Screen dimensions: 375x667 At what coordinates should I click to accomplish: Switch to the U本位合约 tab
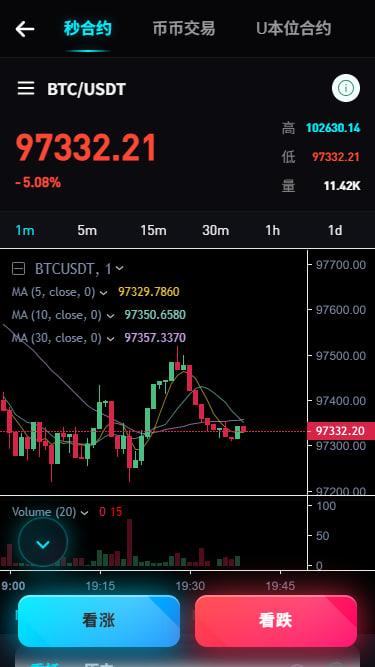point(293,29)
